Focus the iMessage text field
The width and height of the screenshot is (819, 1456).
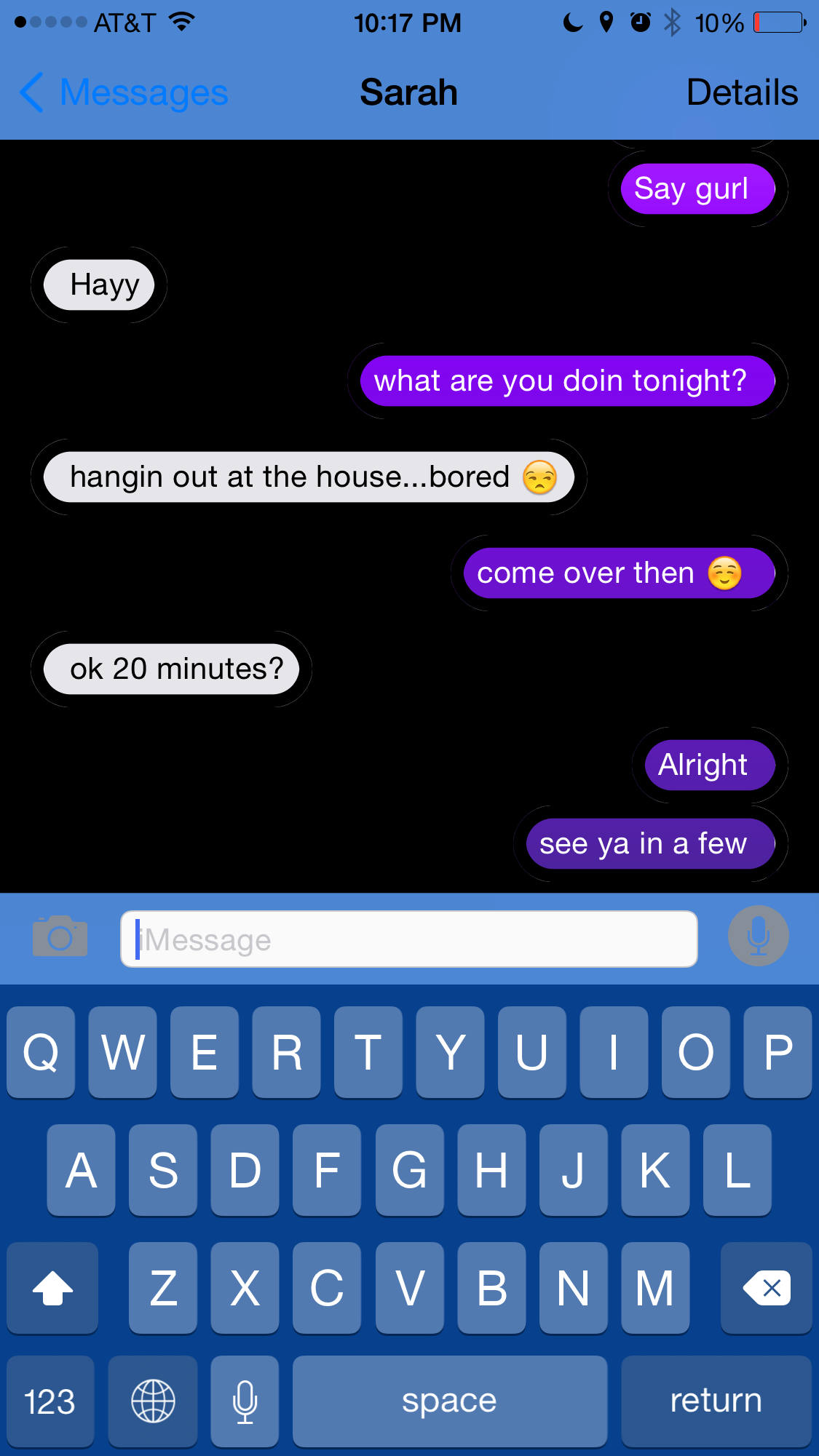409,939
